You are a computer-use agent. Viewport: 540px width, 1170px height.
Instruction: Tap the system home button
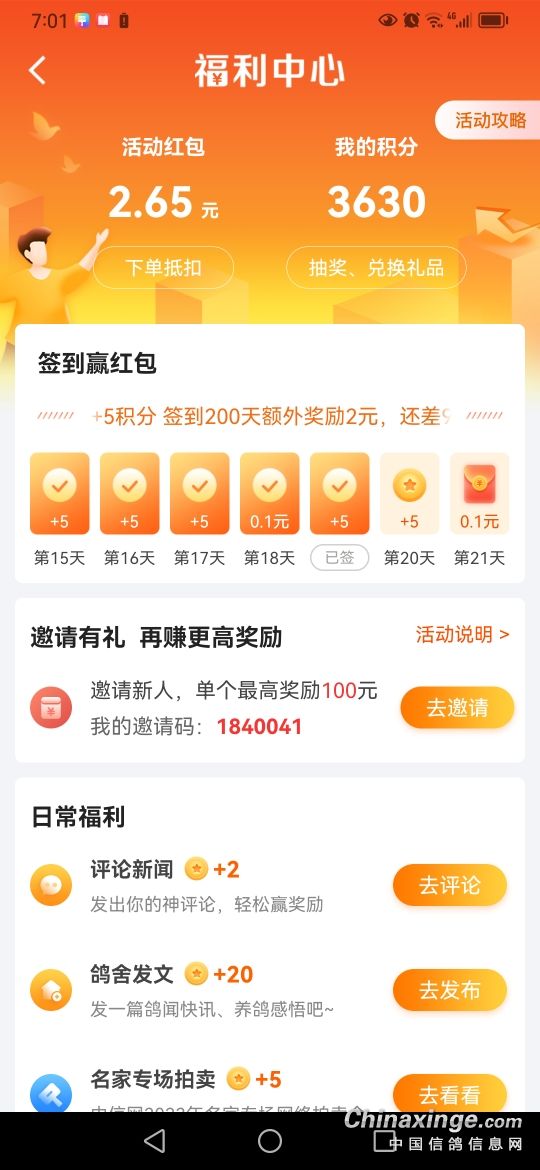point(270,1140)
